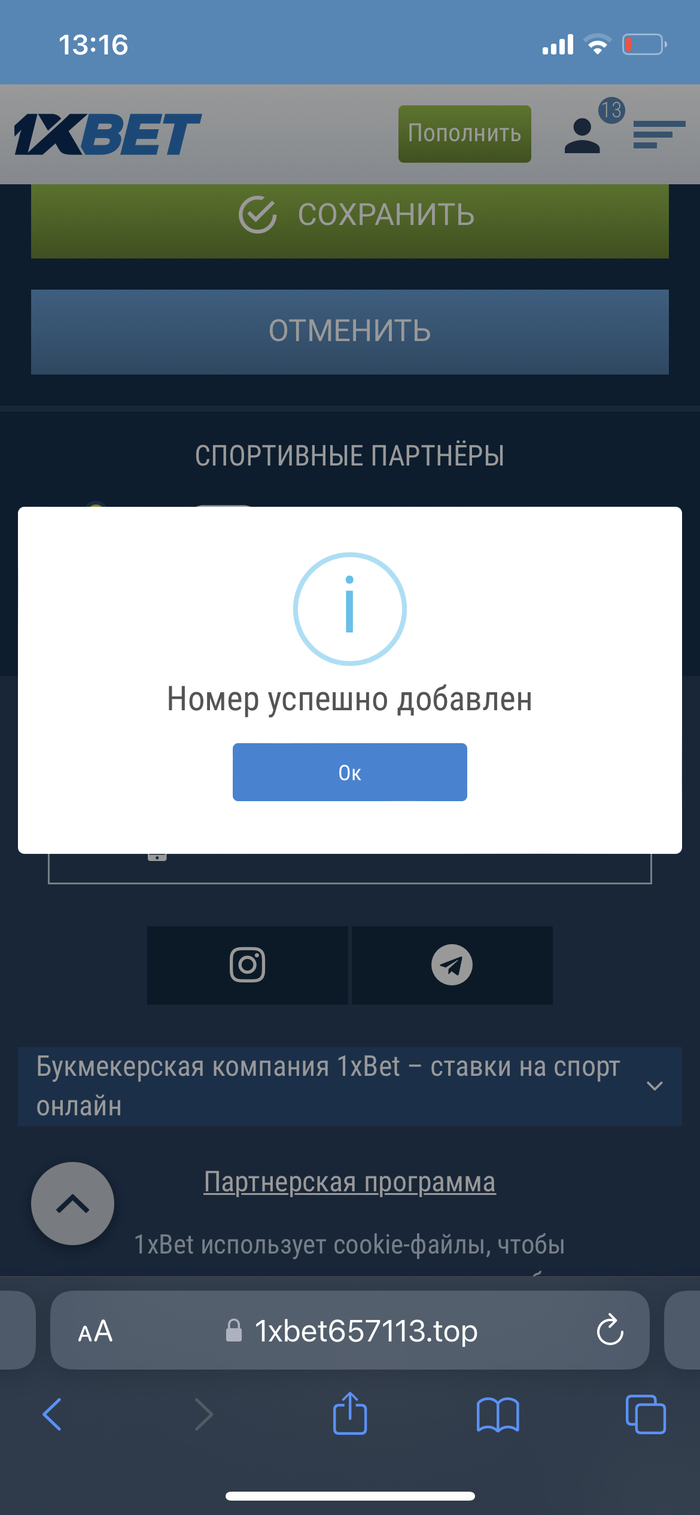
Task: Open the 1XBET home logo
Action: tap(107, 134)
